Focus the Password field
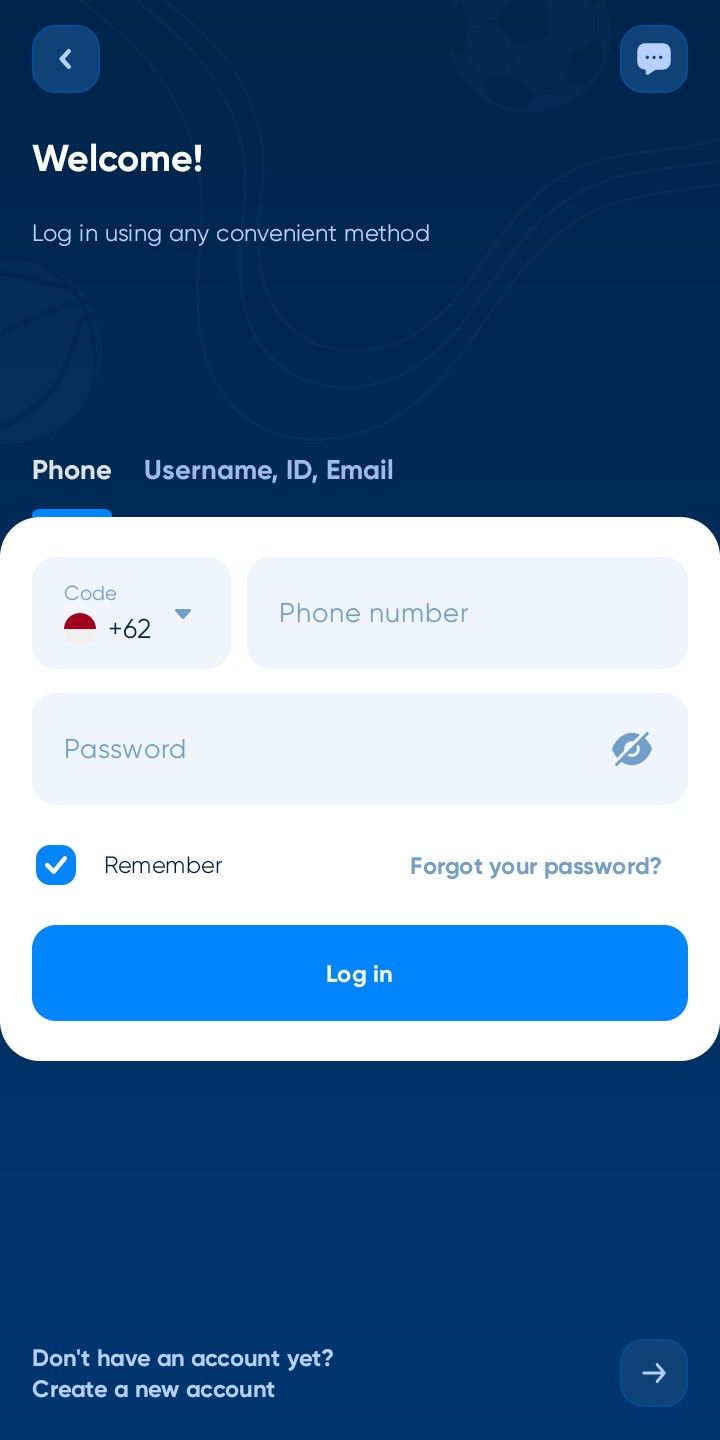This screenshot has width=720, height=1440. 320,749
